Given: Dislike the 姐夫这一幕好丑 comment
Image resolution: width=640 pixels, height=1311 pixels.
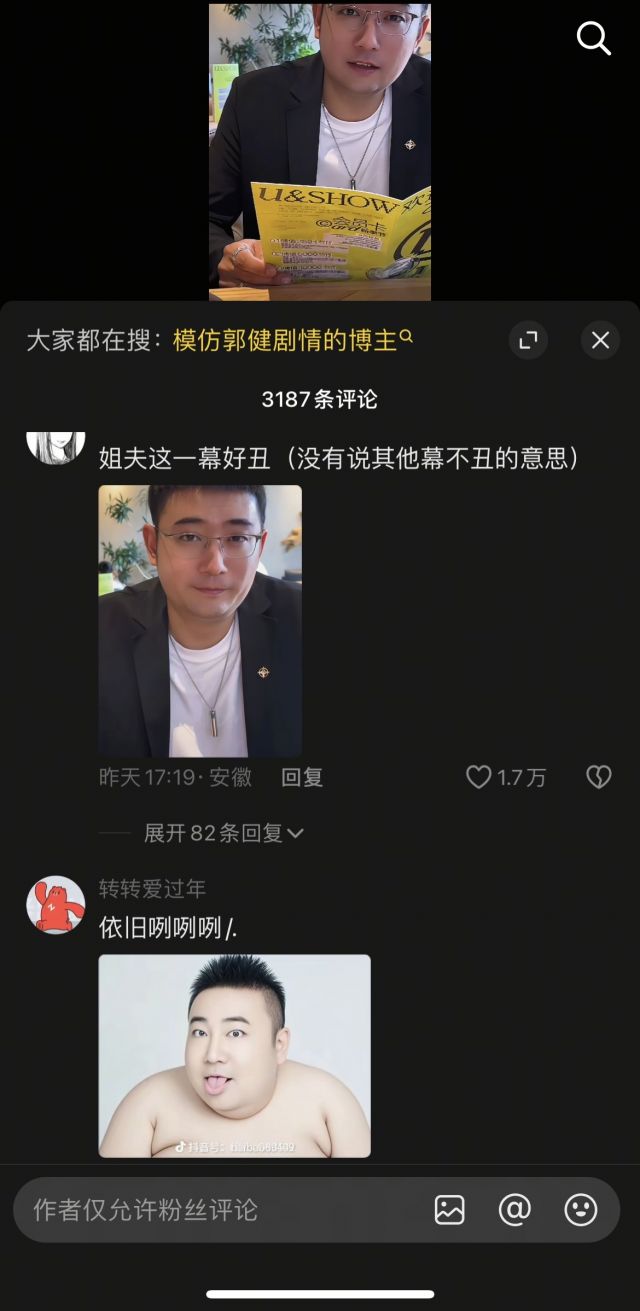Looking at the screenshot, I should tap(598, 777).
